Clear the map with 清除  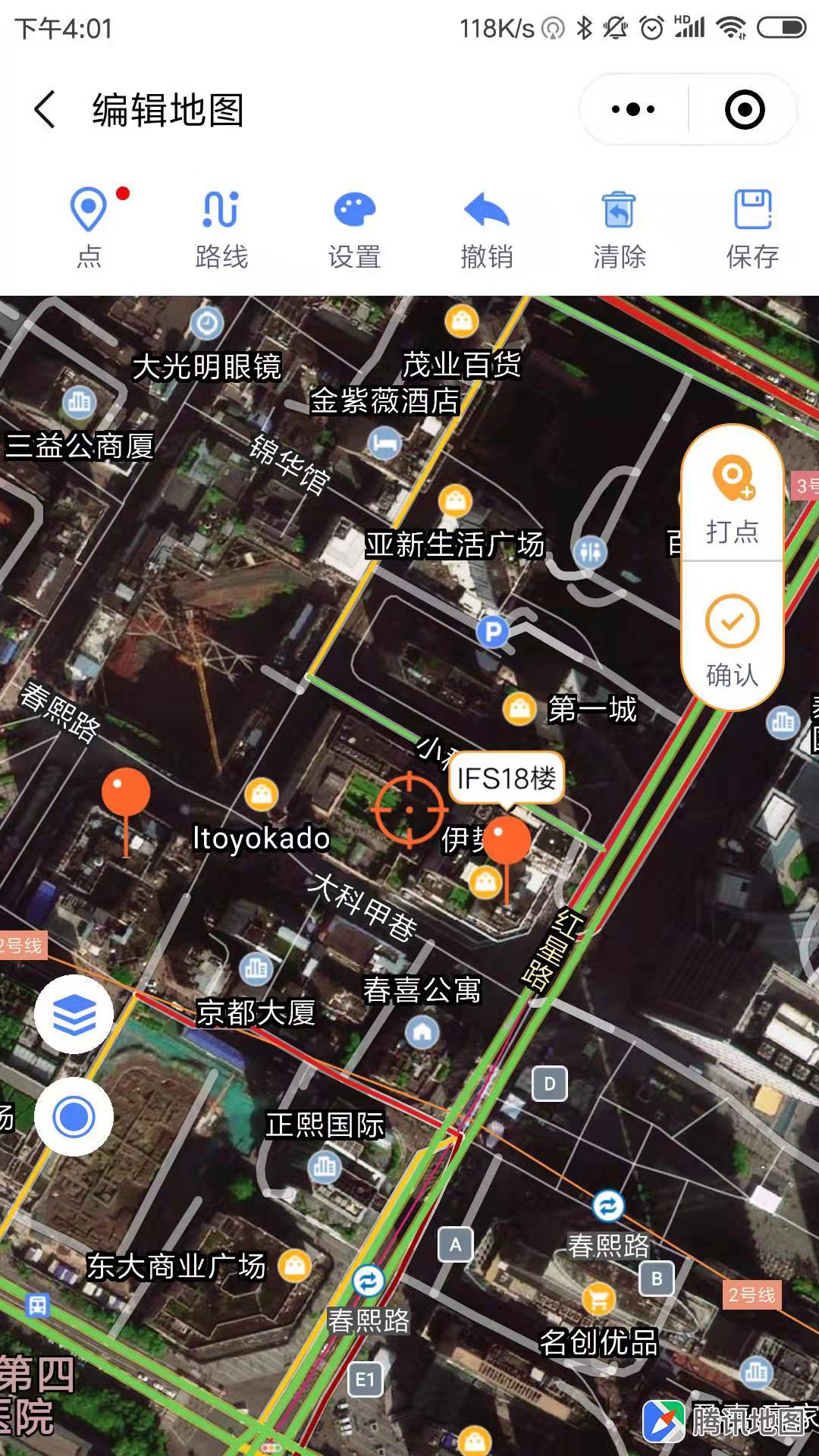pyautogui.click(x=620, y=227)
